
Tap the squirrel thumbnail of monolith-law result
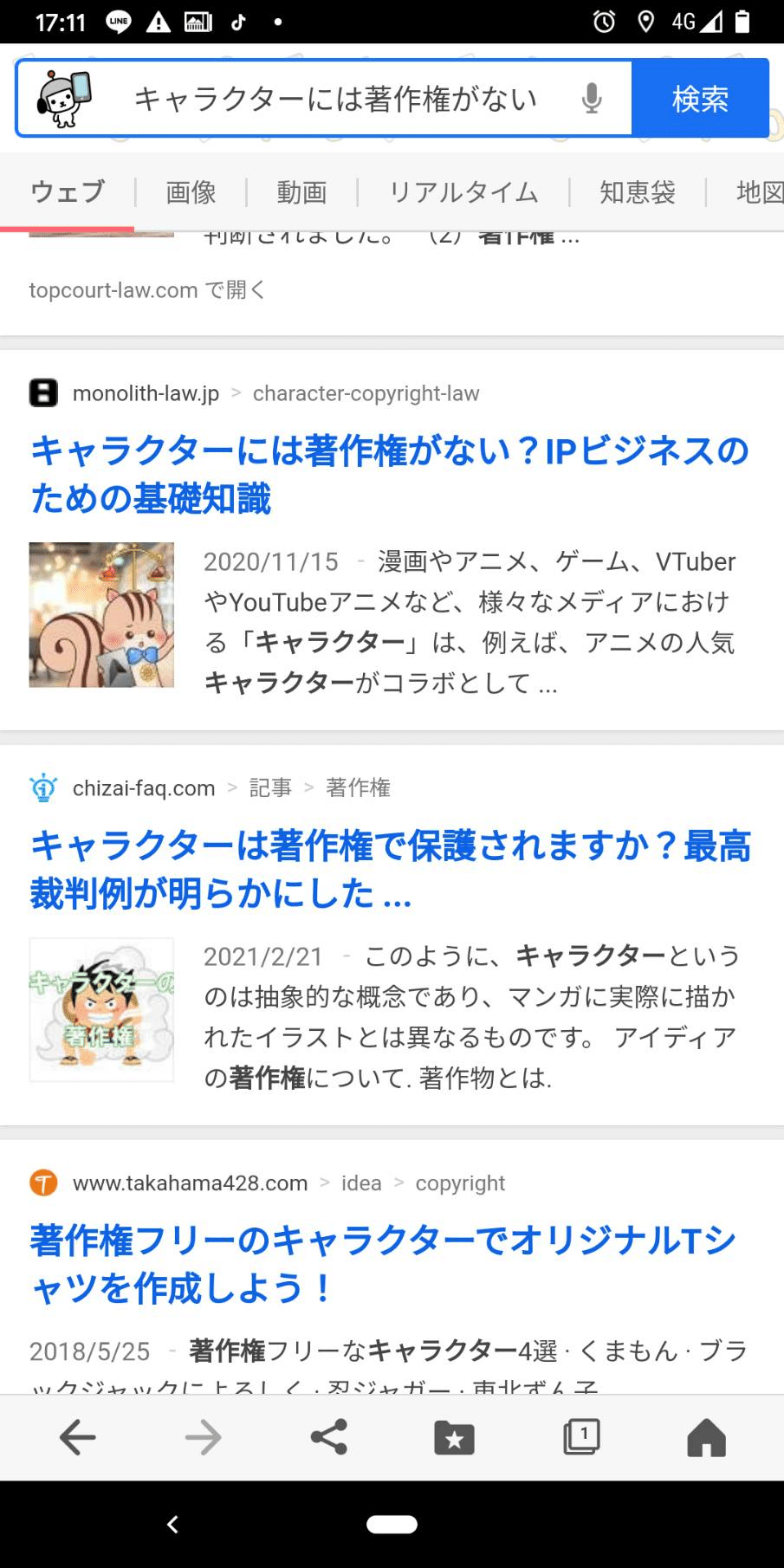(x=101, y=615)
